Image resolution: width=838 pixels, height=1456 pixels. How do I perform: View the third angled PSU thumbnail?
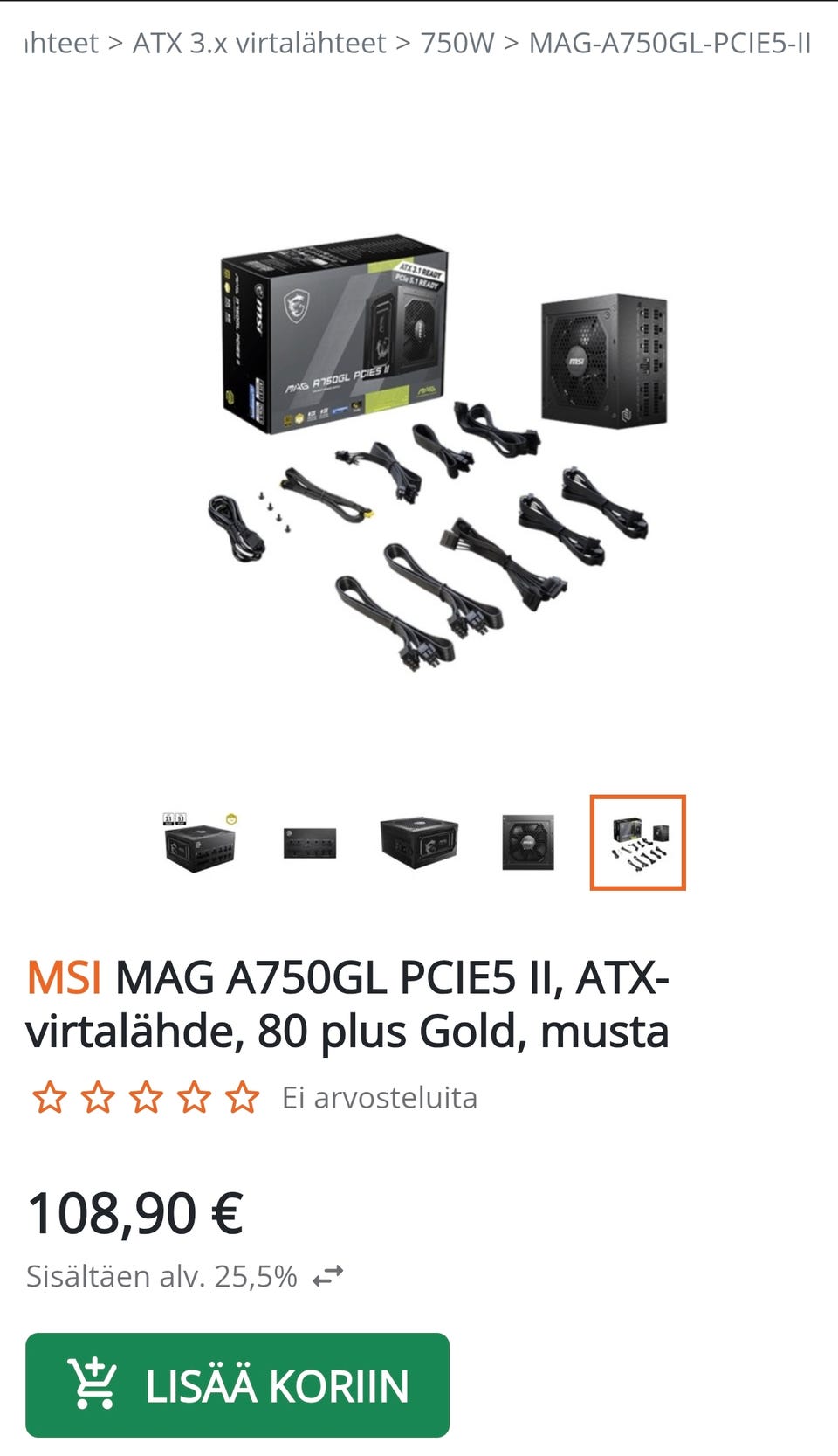pos(419,842)
